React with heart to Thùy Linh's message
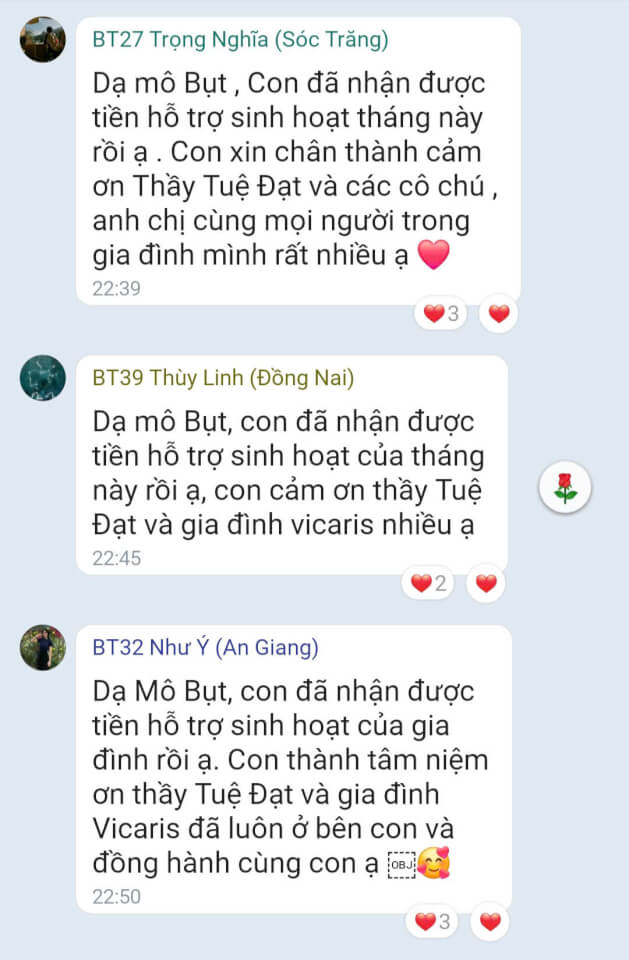This screenshot has height=960, width=629. pos(486,584)
